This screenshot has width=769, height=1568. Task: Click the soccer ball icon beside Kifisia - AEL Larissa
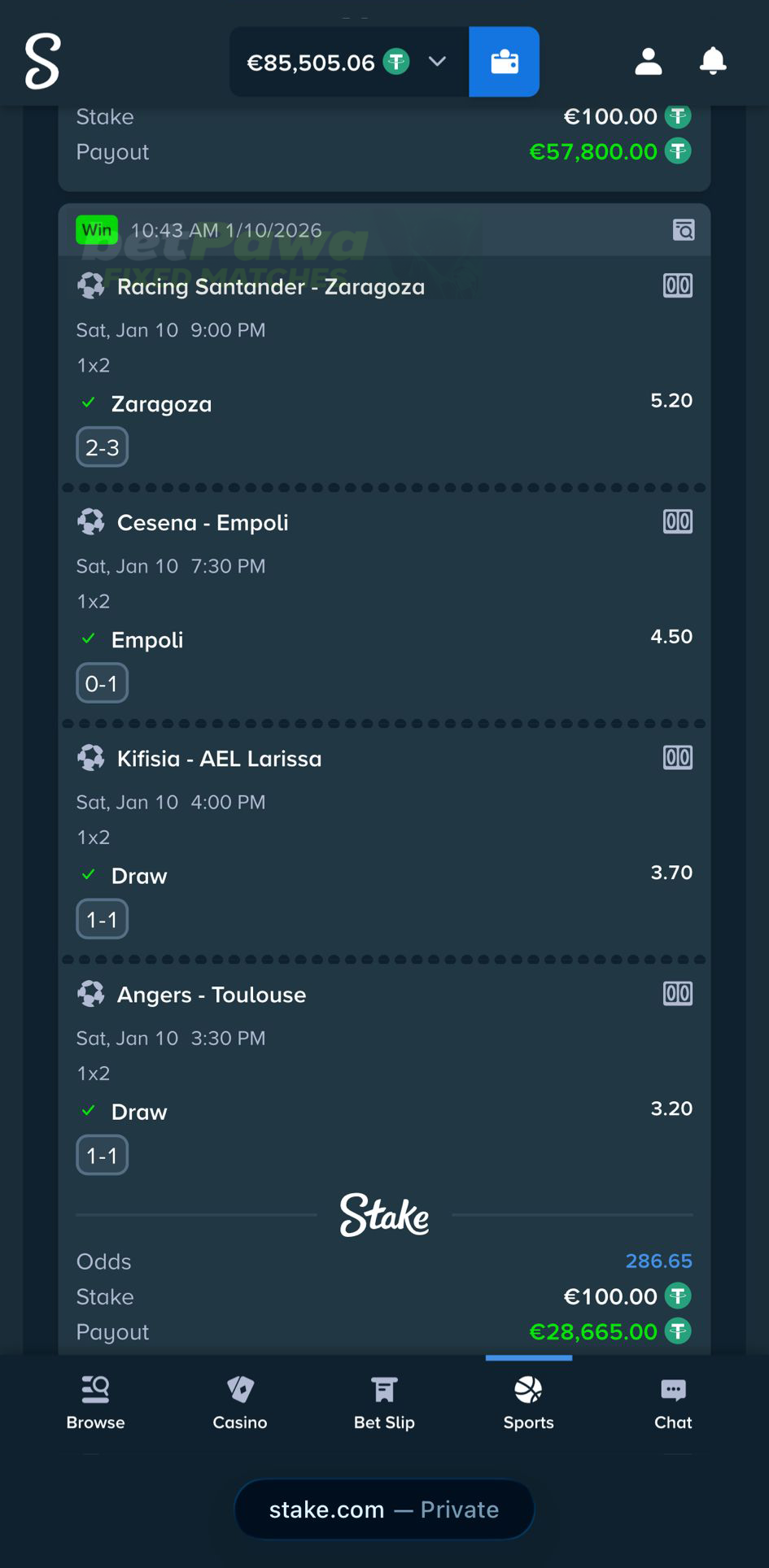90,757
